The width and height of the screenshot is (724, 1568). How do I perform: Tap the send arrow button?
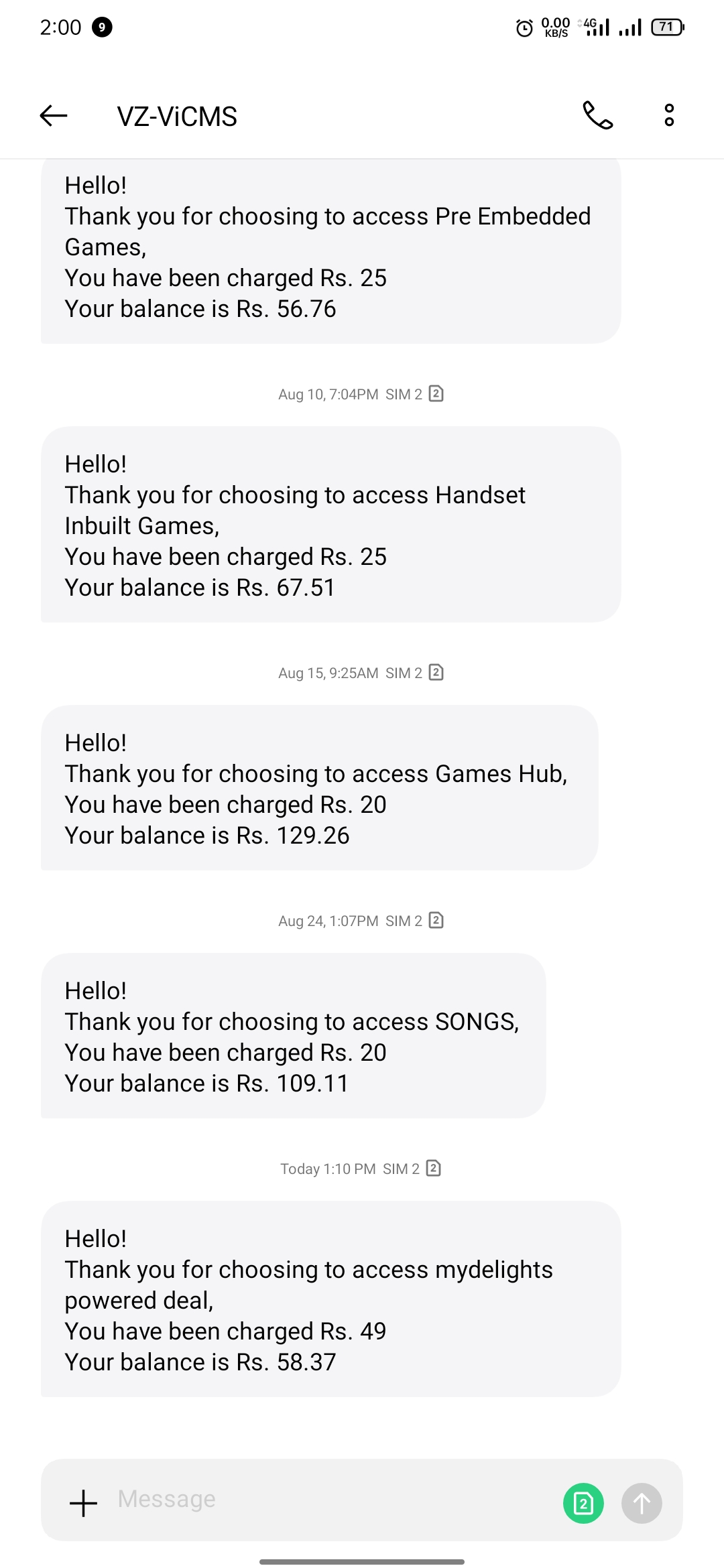642,1503
